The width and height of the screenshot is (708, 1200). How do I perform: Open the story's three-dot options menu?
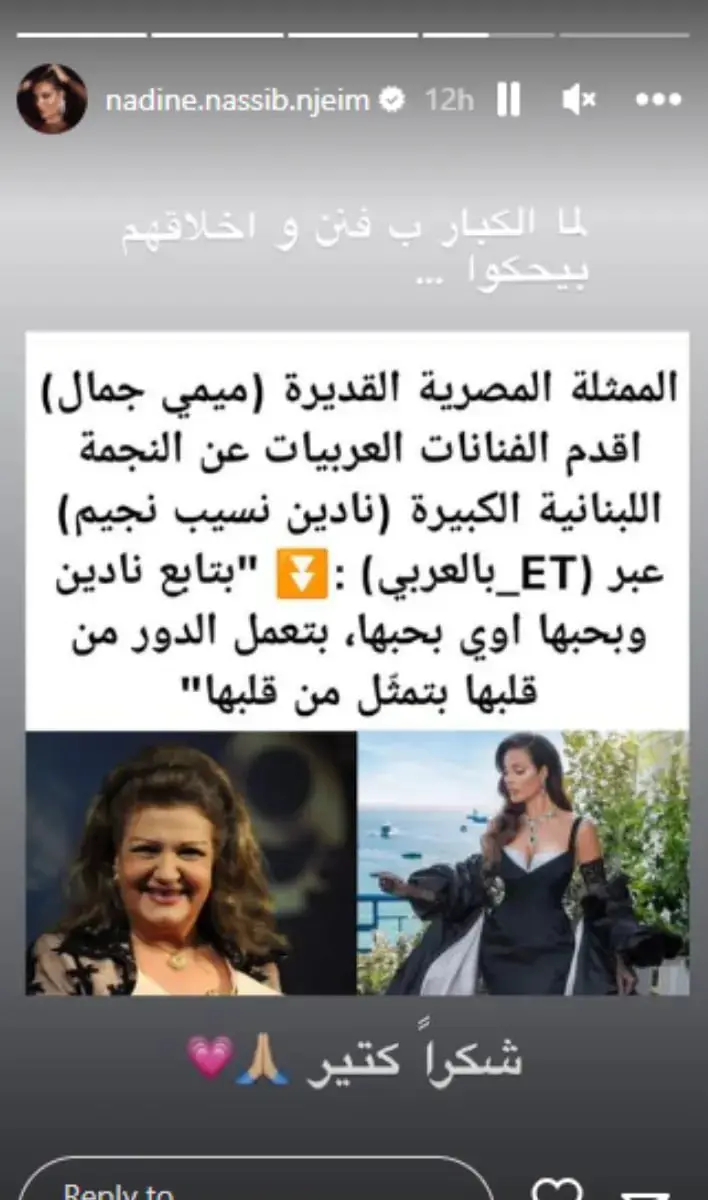pos(658,100)
